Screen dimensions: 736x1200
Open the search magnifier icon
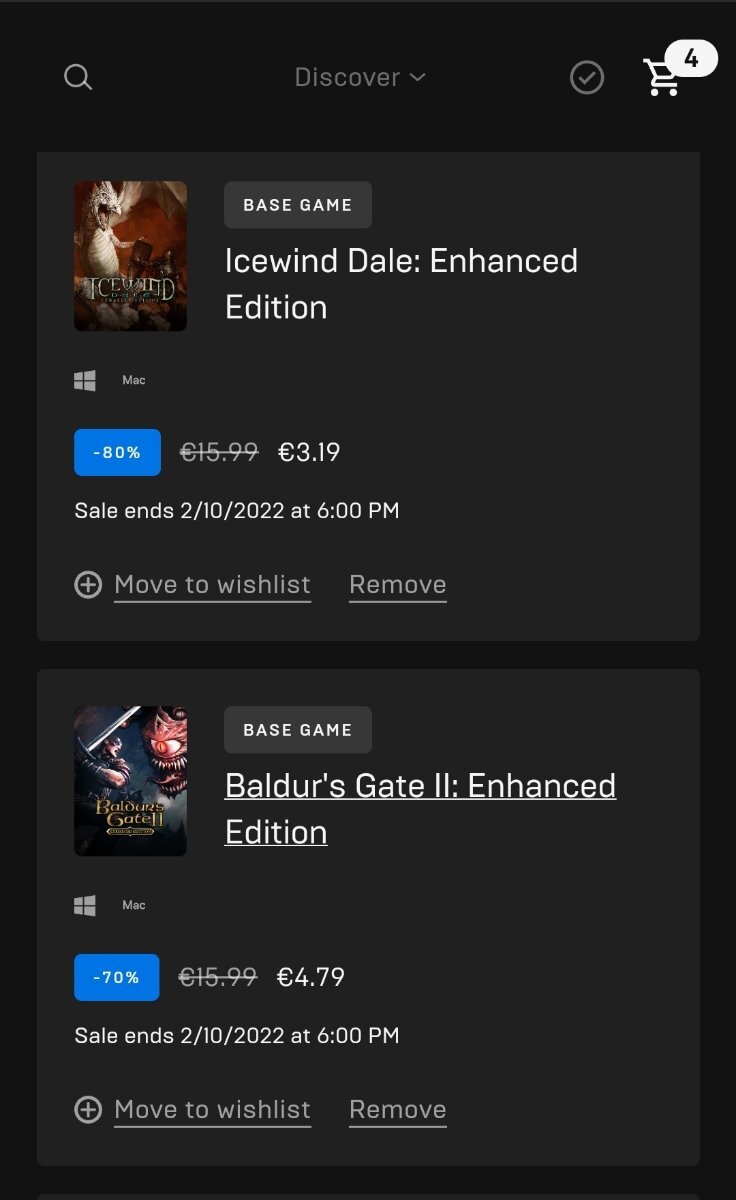click(78, 77)
